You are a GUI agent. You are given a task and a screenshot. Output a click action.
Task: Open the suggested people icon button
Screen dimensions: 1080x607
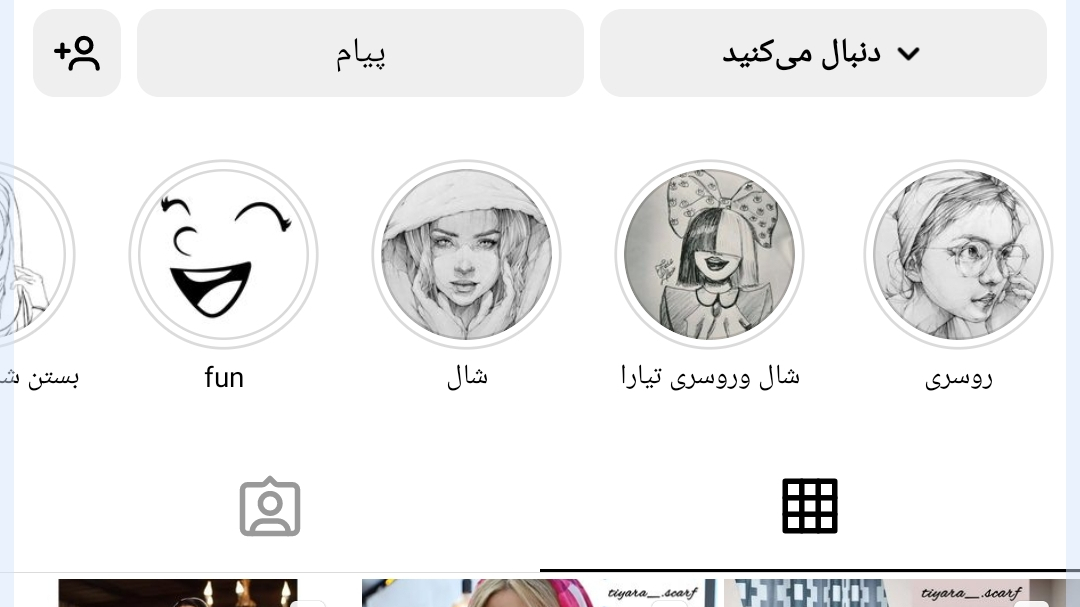click(77, 53)
